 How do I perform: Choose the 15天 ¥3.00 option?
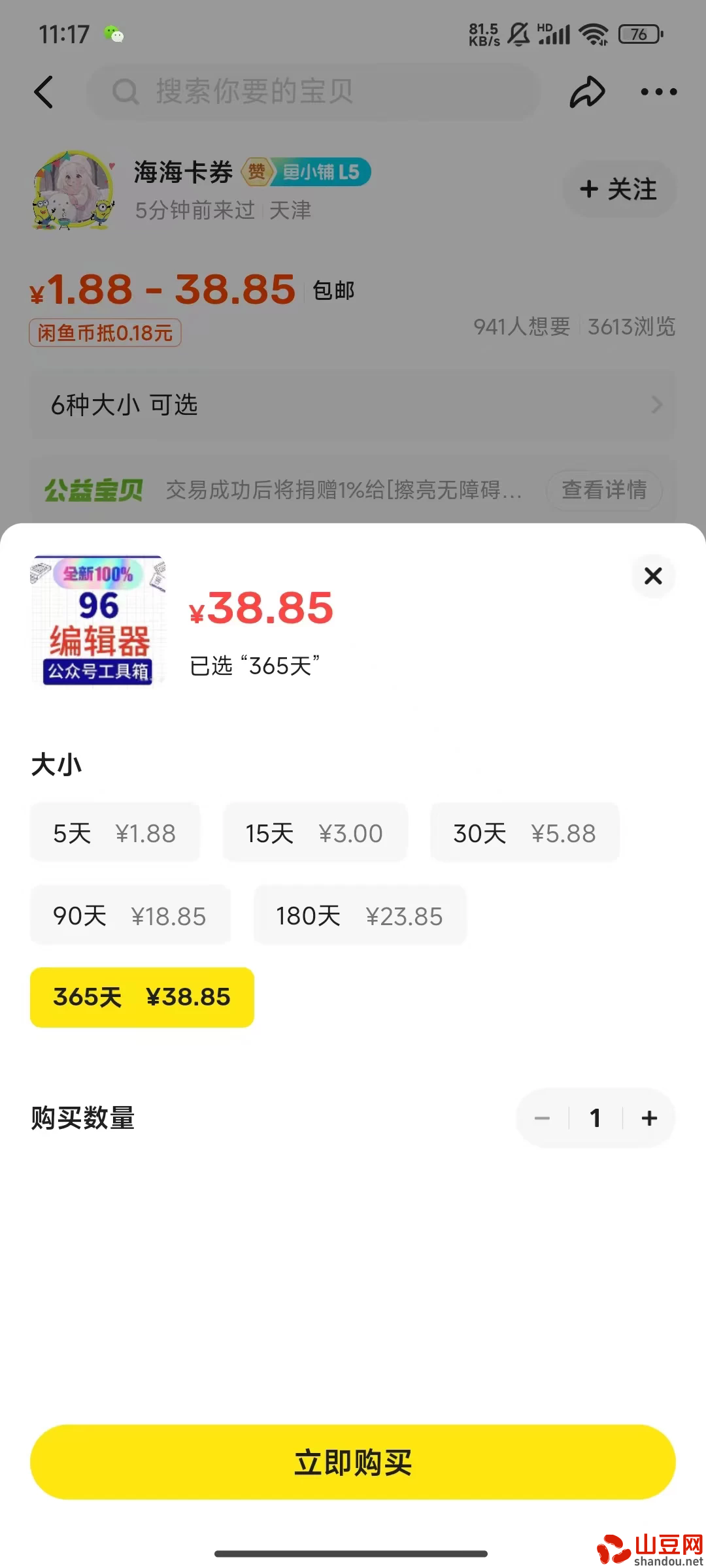point(315,833)
